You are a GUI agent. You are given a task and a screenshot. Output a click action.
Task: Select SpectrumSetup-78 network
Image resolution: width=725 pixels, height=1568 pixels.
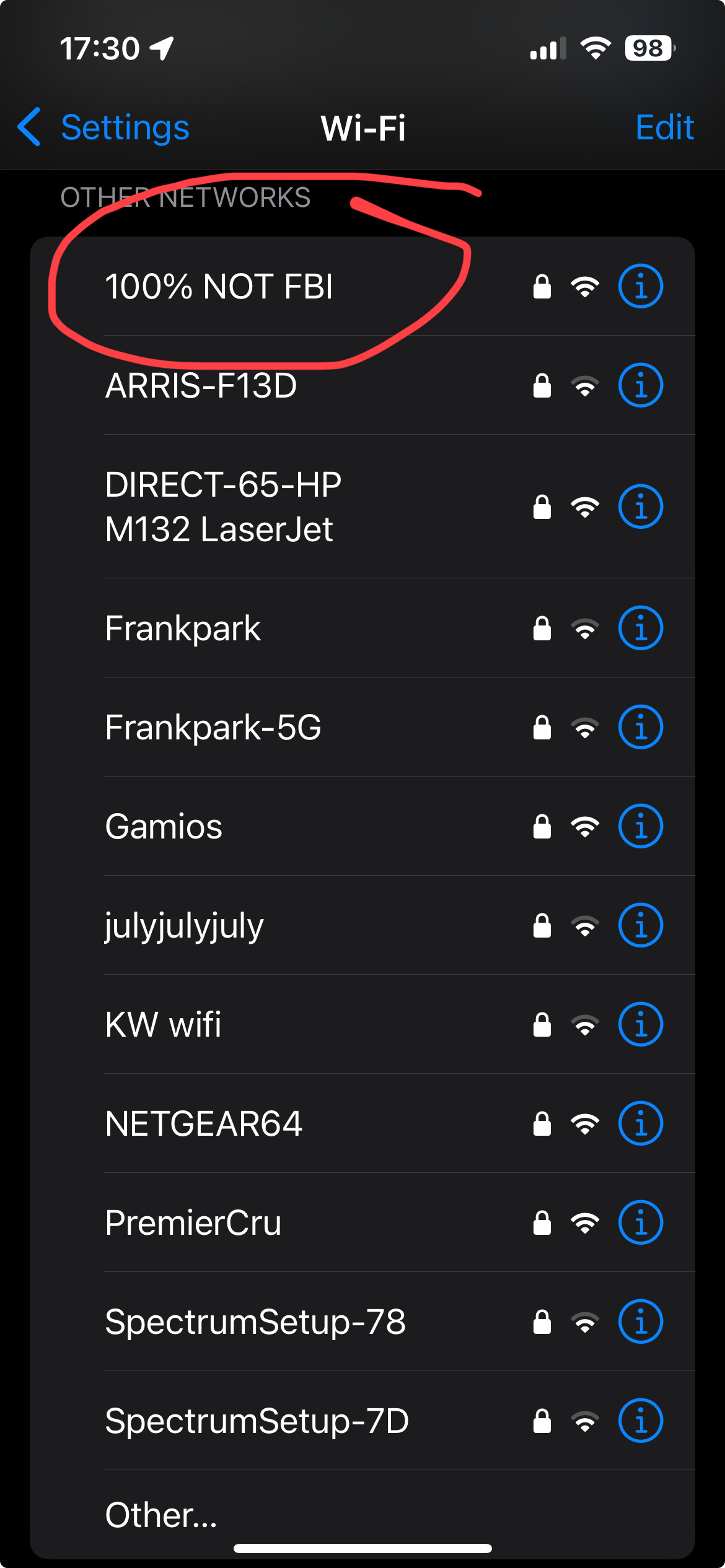(x=362, y=1322)
